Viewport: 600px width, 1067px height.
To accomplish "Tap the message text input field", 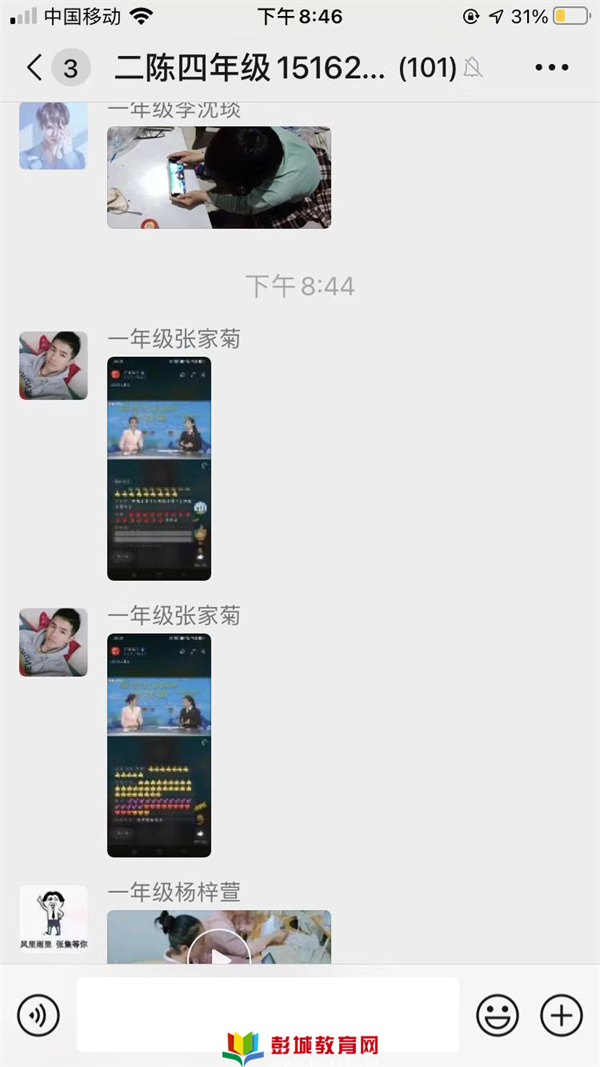I will (x=267, y=1015).
